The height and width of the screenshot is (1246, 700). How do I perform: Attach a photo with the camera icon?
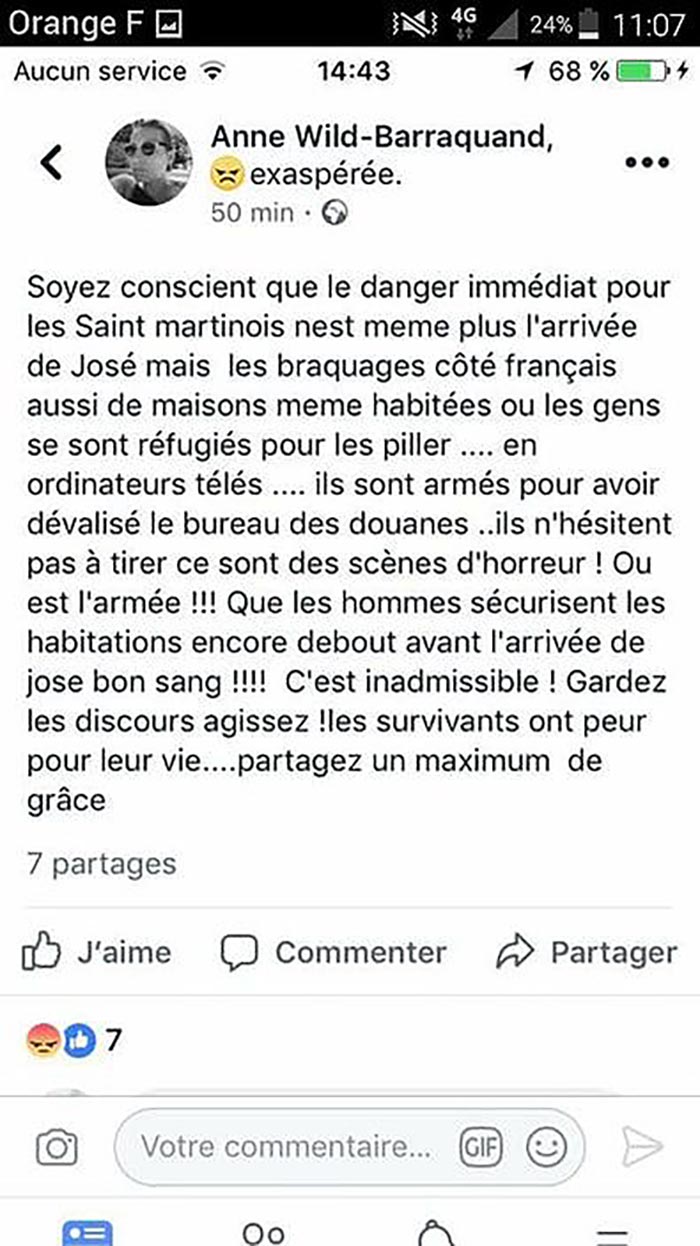coord(57,1147)
